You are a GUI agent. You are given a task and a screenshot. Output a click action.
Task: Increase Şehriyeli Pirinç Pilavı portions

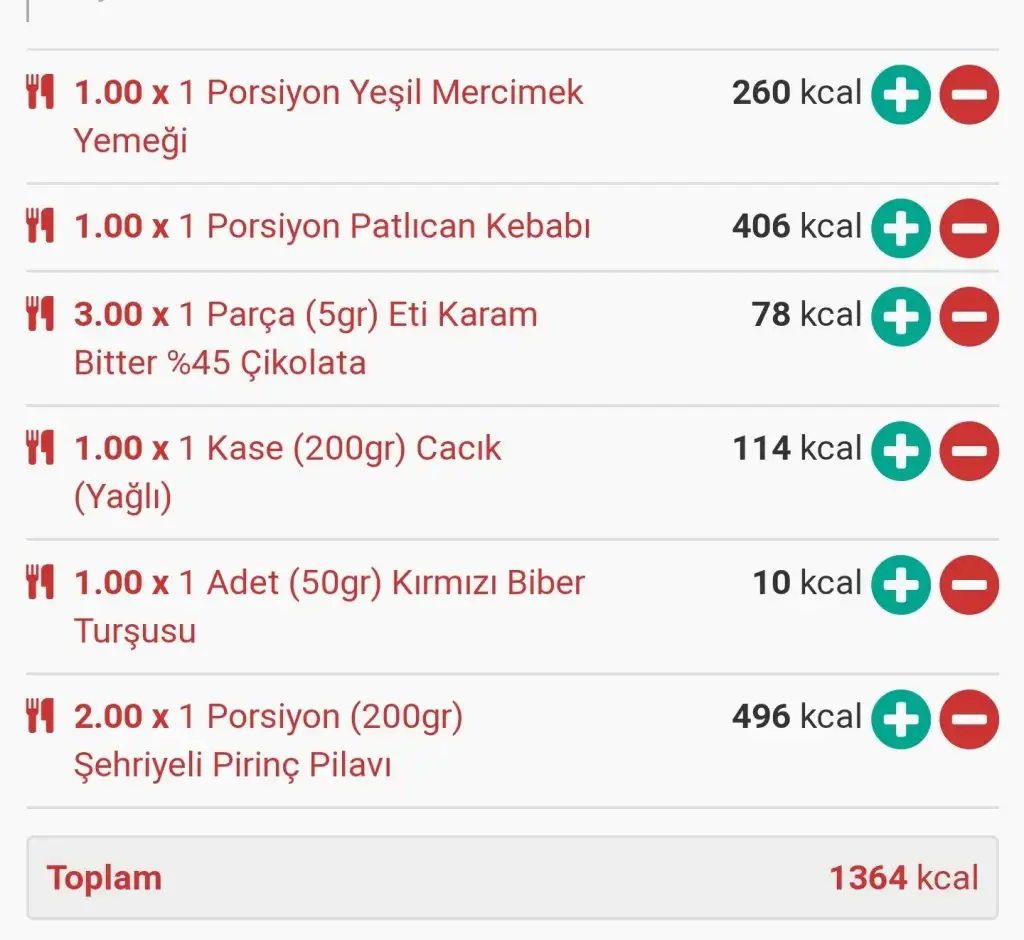[901, 719]
